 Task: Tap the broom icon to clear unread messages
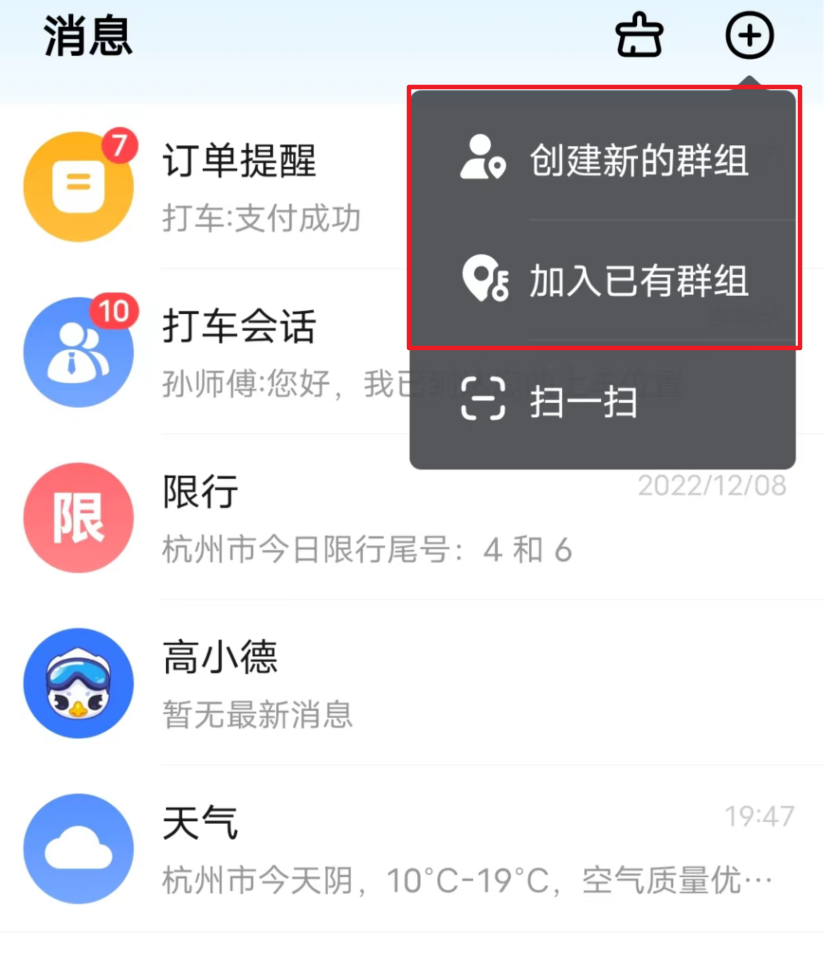[x=639, y=38]
